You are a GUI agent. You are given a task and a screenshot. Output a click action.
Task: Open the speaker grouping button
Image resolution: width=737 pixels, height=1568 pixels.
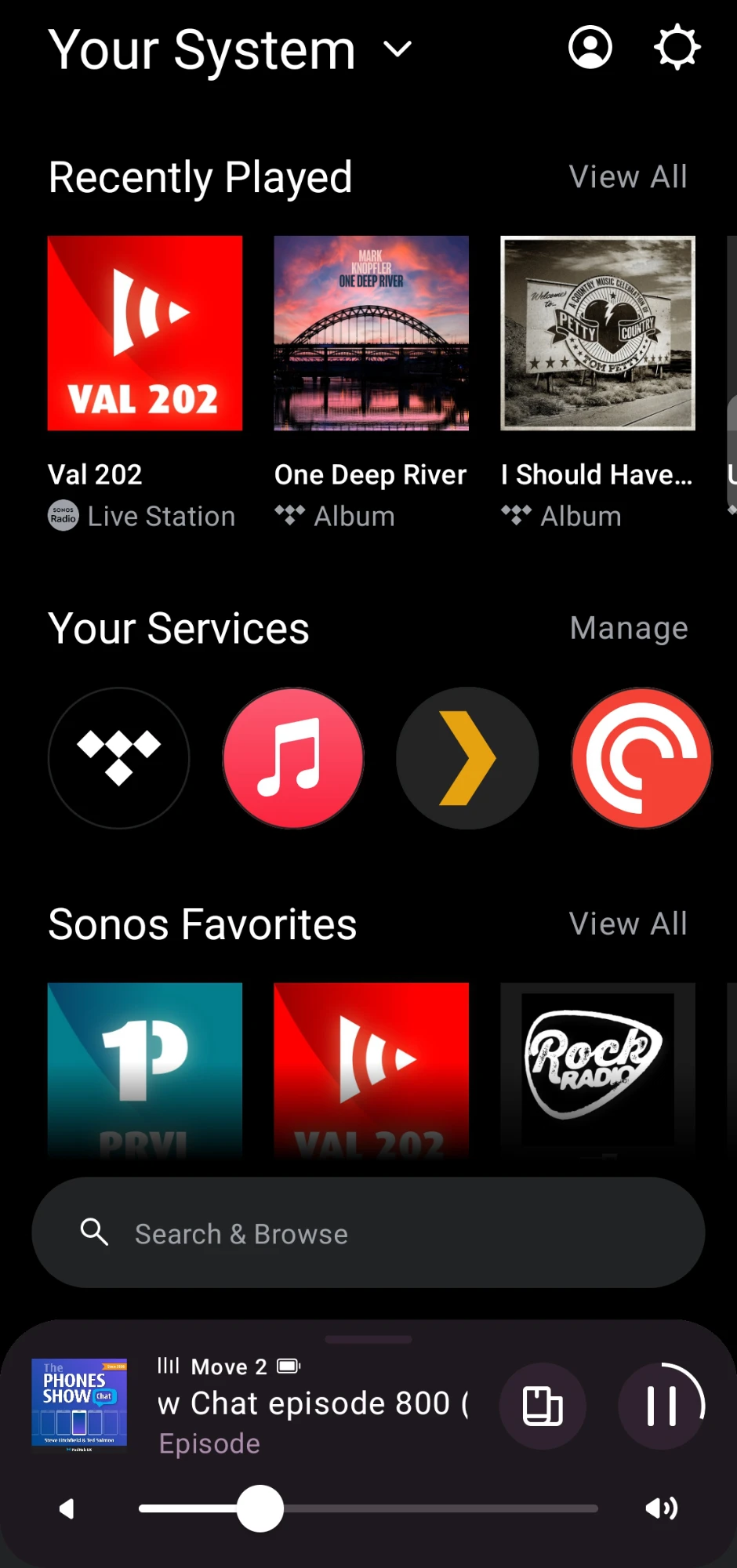pyautogui.click(x=543, y=1406)
